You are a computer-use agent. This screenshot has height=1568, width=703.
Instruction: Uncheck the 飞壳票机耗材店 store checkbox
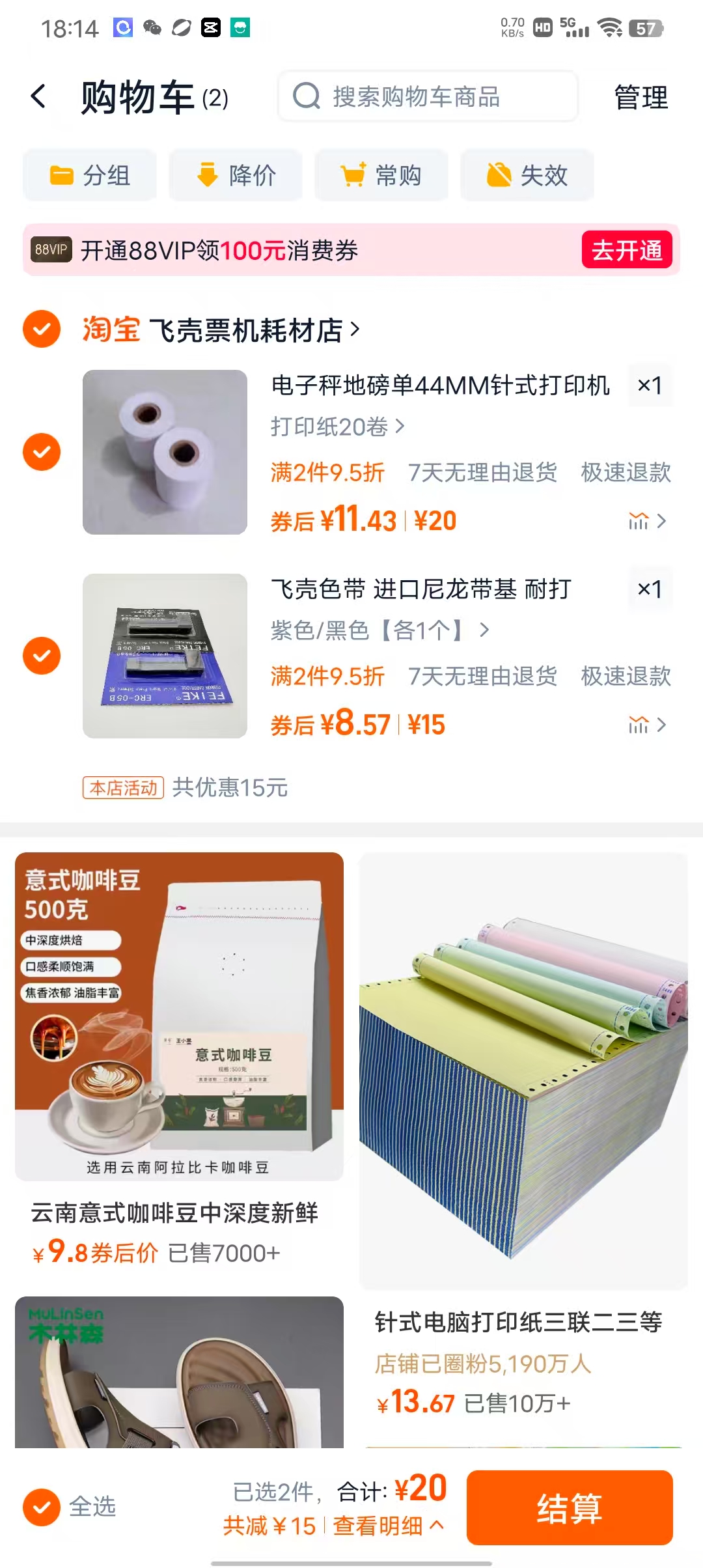click(42, 329)
